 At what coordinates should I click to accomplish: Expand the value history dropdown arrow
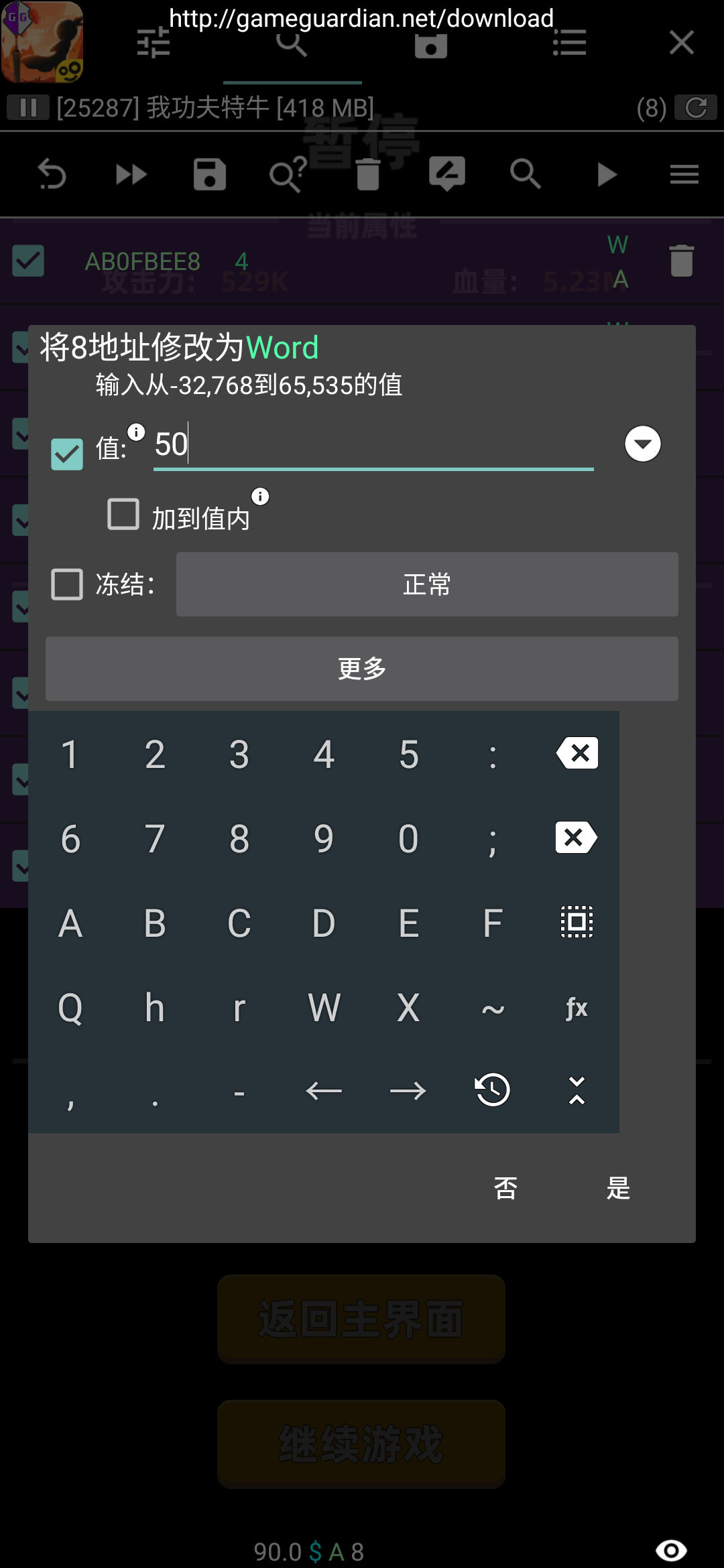[x=643, y=444]
